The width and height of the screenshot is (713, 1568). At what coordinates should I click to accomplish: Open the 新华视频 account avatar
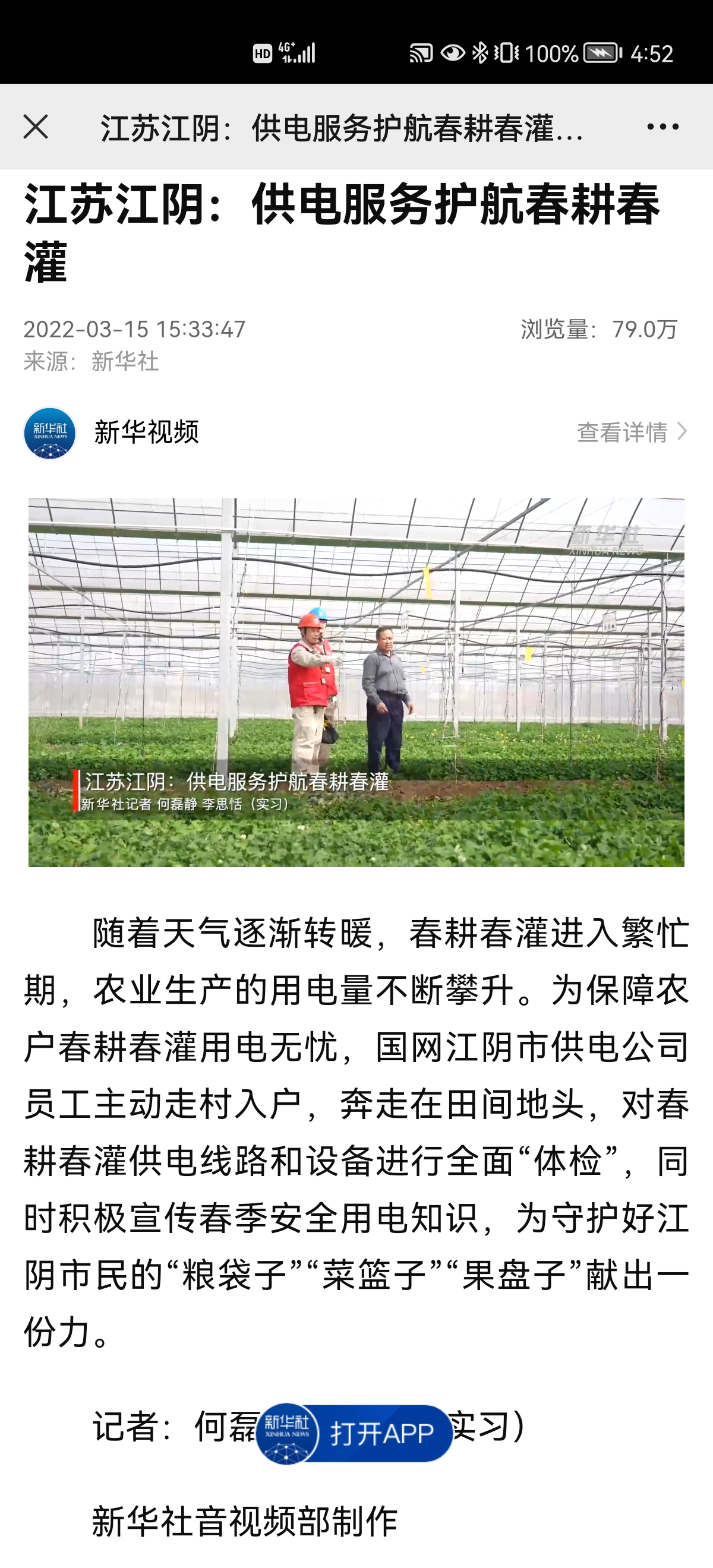[50, 433]
